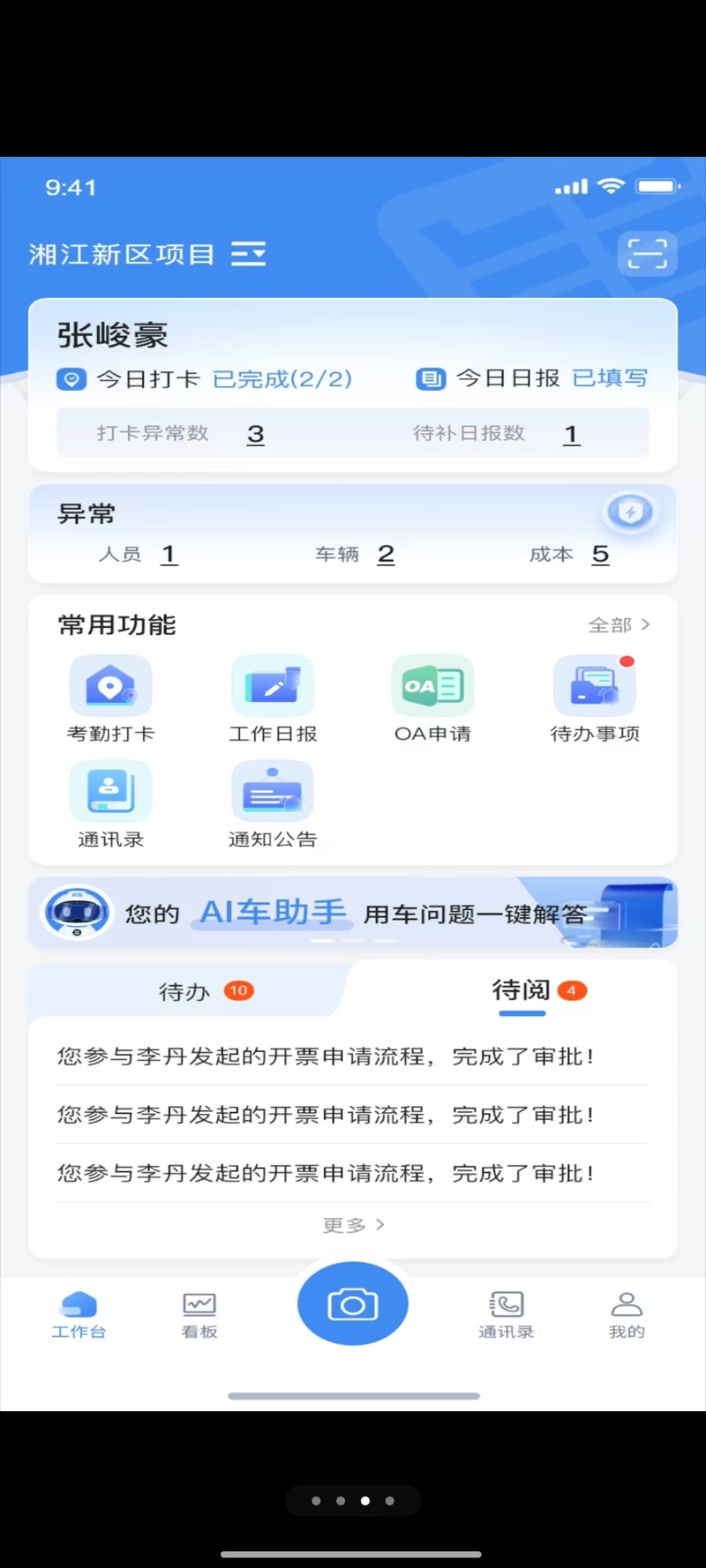This screenshot has width=706, height=1568.
Task: Open 成本 anomalies count 5
Action: (600, 555)
